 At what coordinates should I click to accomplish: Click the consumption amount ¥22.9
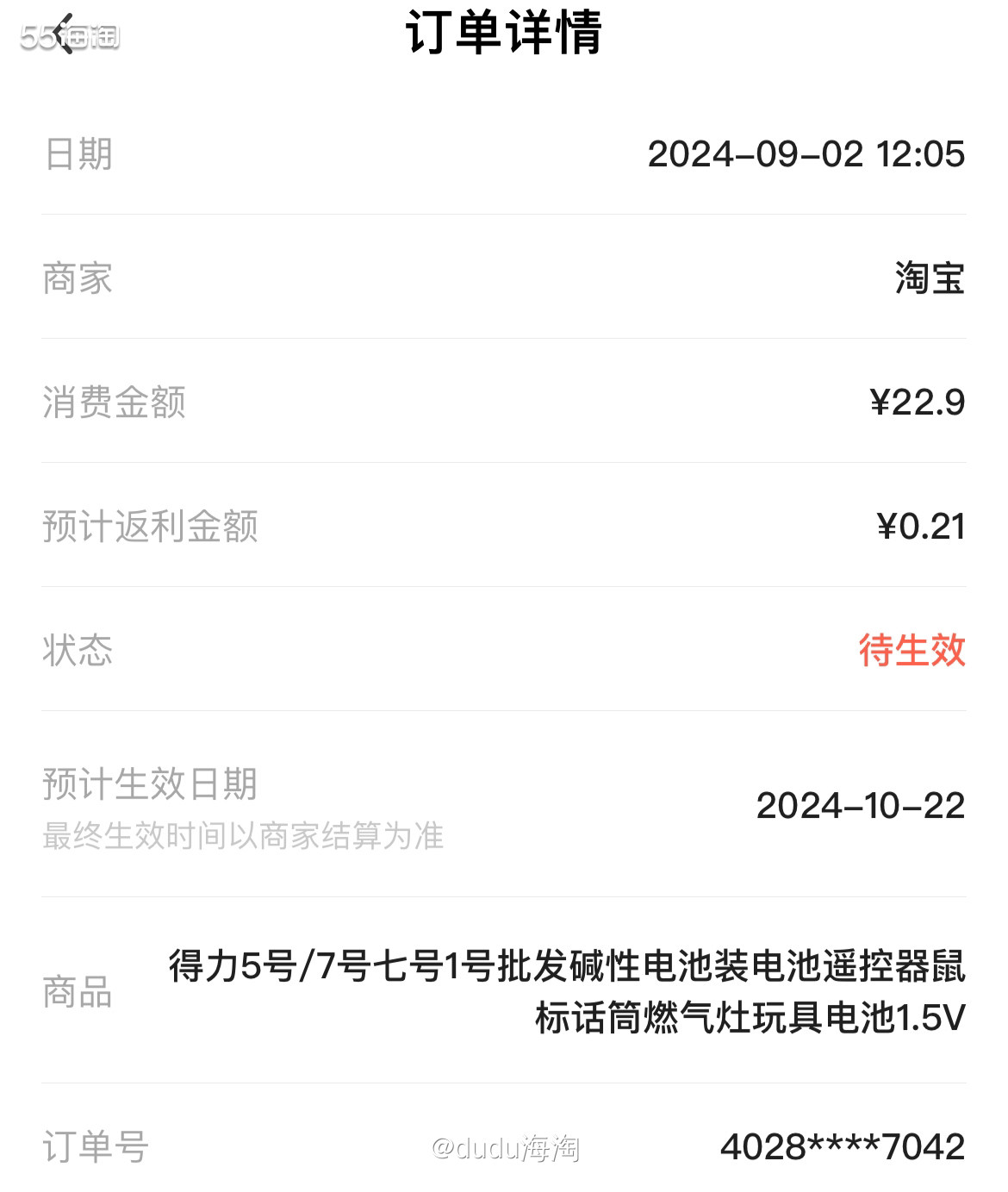click(916, 403)
